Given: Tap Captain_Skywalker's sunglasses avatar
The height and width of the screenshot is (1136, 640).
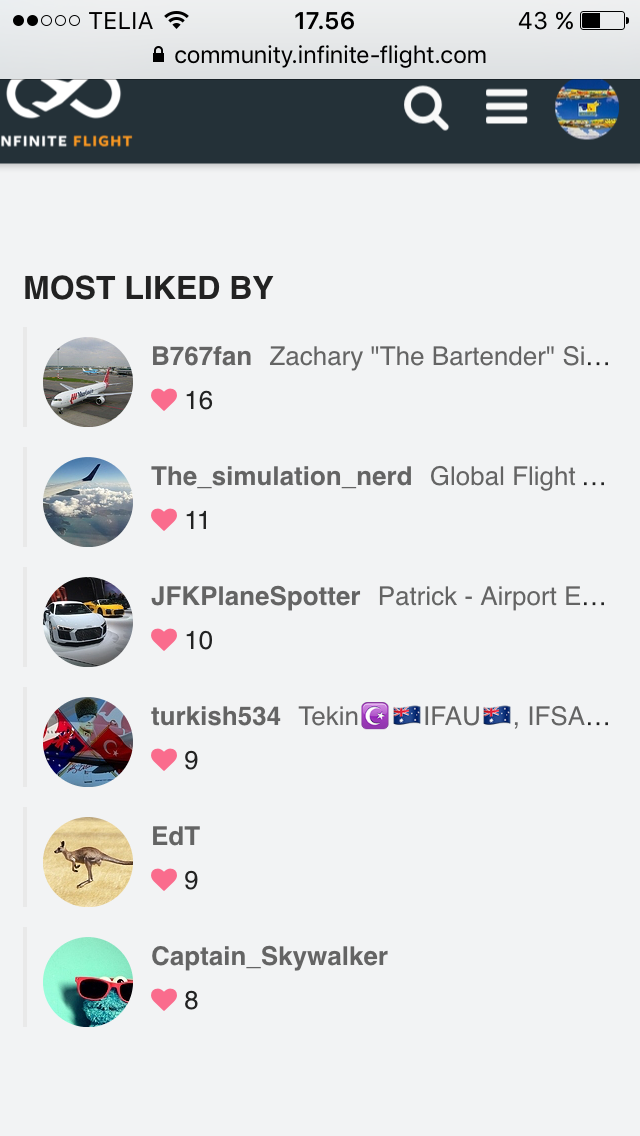Looking at the screenshot, I should pos(88,982).
